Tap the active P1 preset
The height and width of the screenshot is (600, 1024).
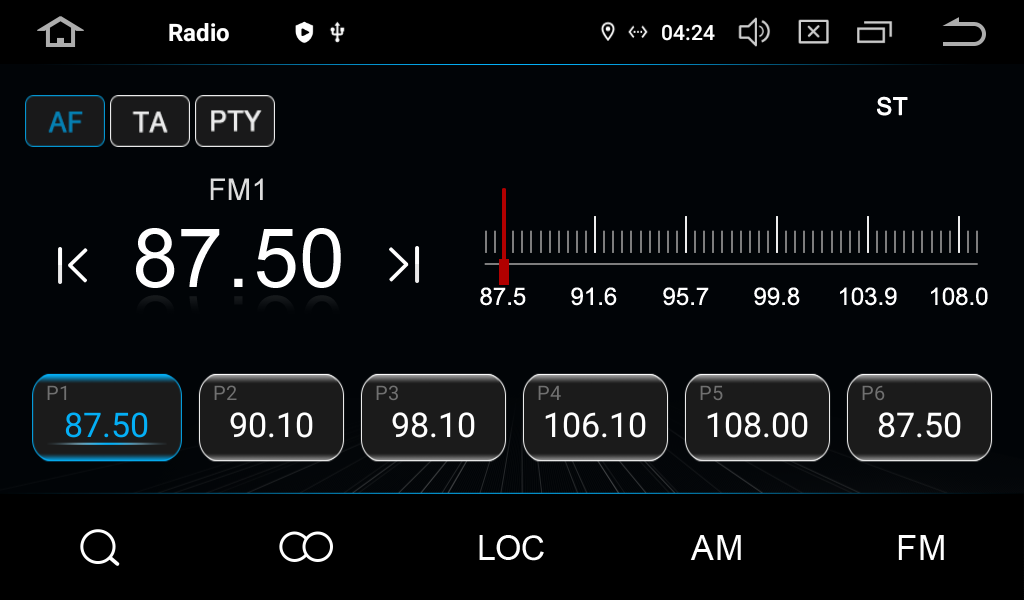(107, 417)
